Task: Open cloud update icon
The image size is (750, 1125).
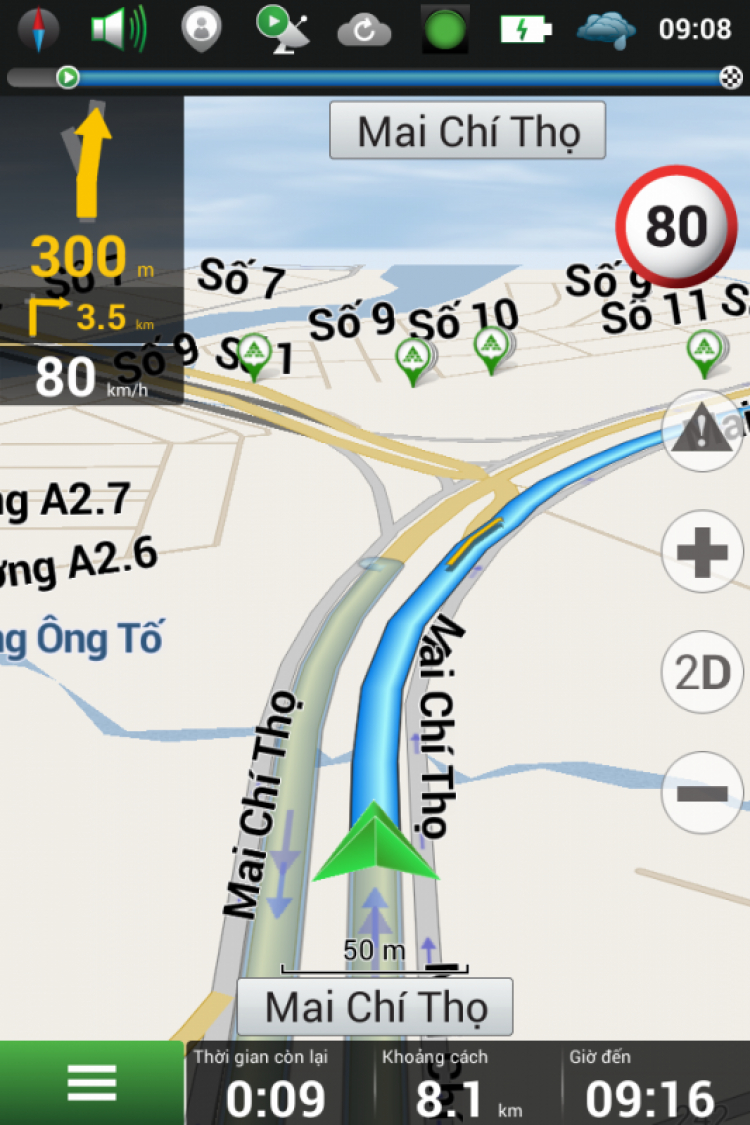Action: point(364,30)
